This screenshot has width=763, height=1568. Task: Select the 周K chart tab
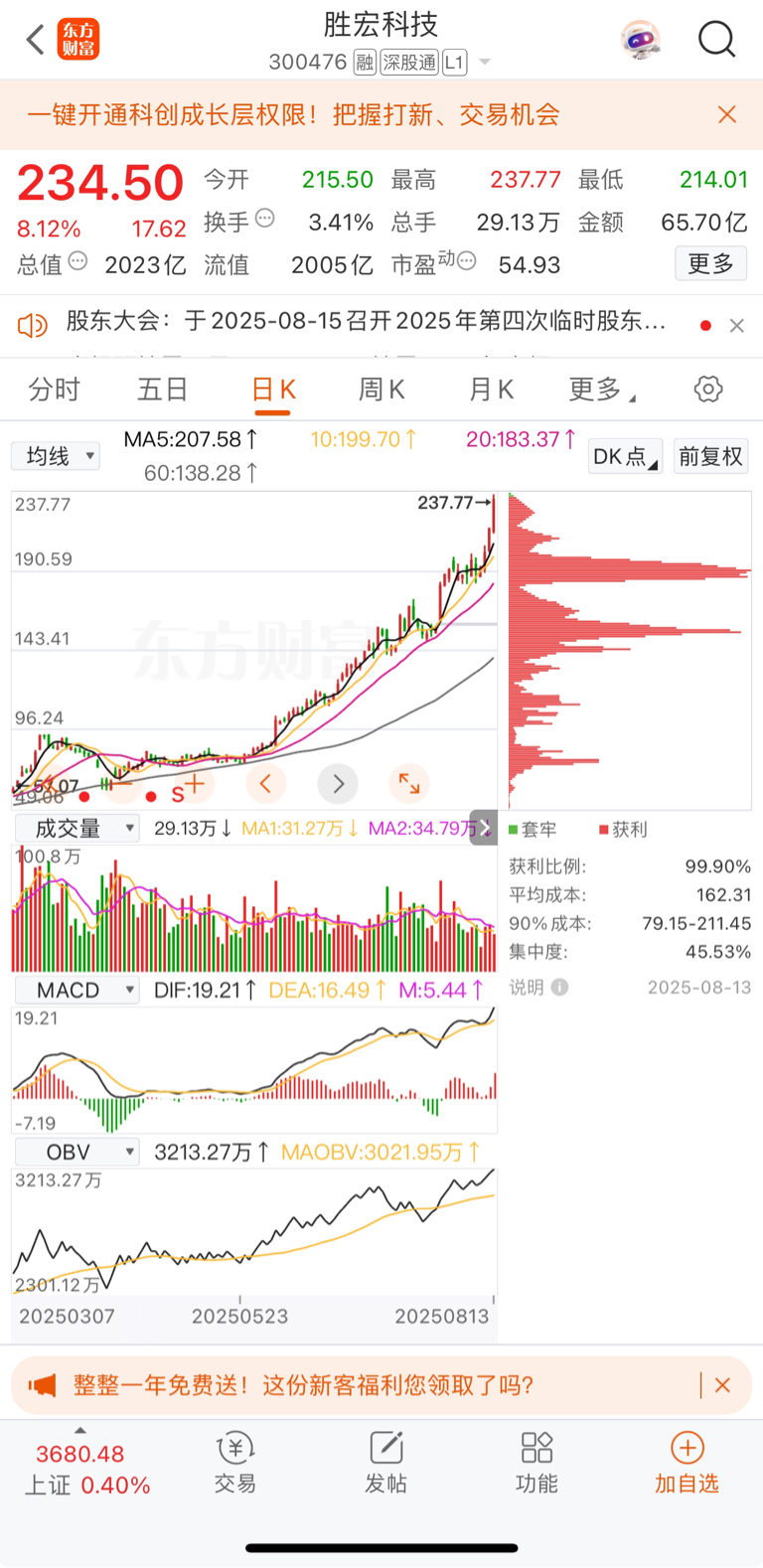pos(381,390)
